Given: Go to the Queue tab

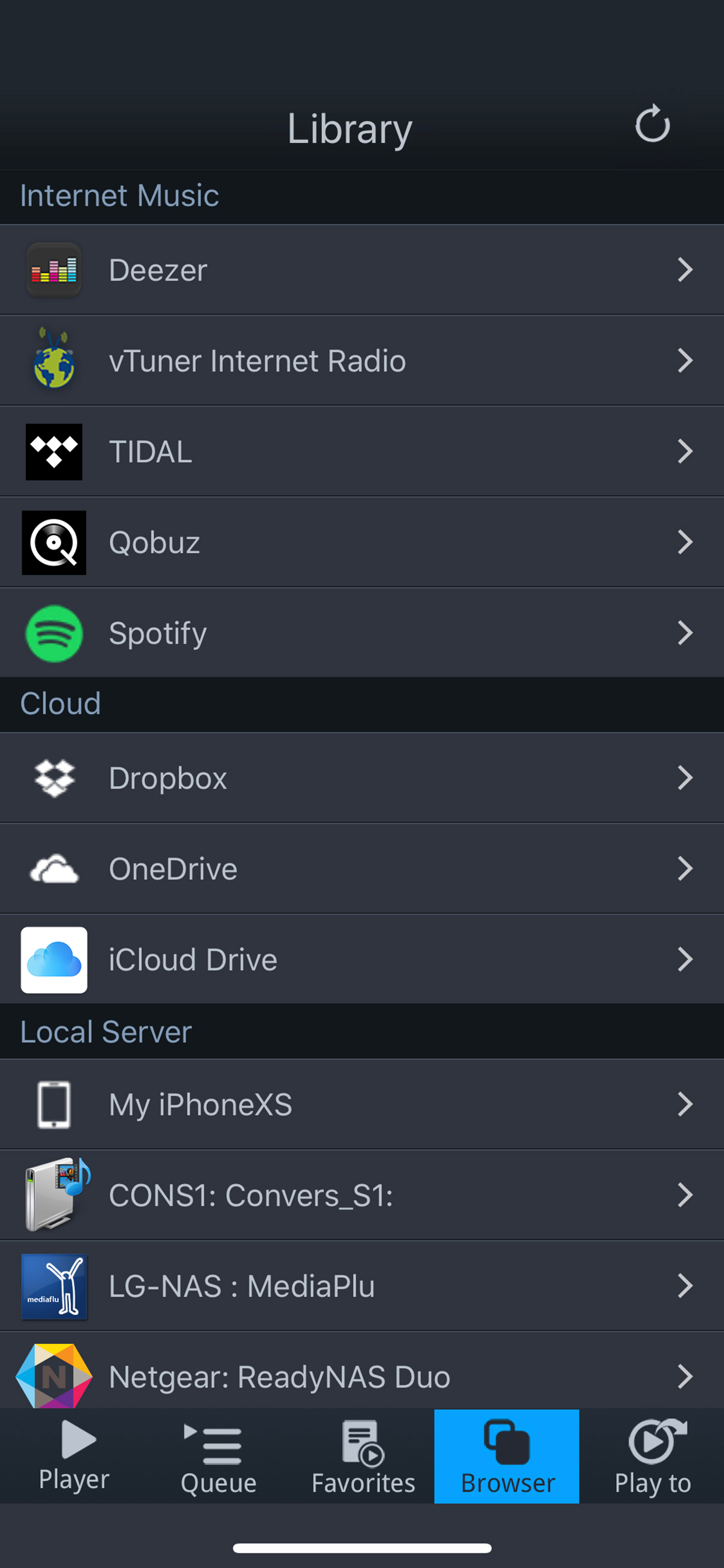Looking at the screenshot, I should (219, 1456).
